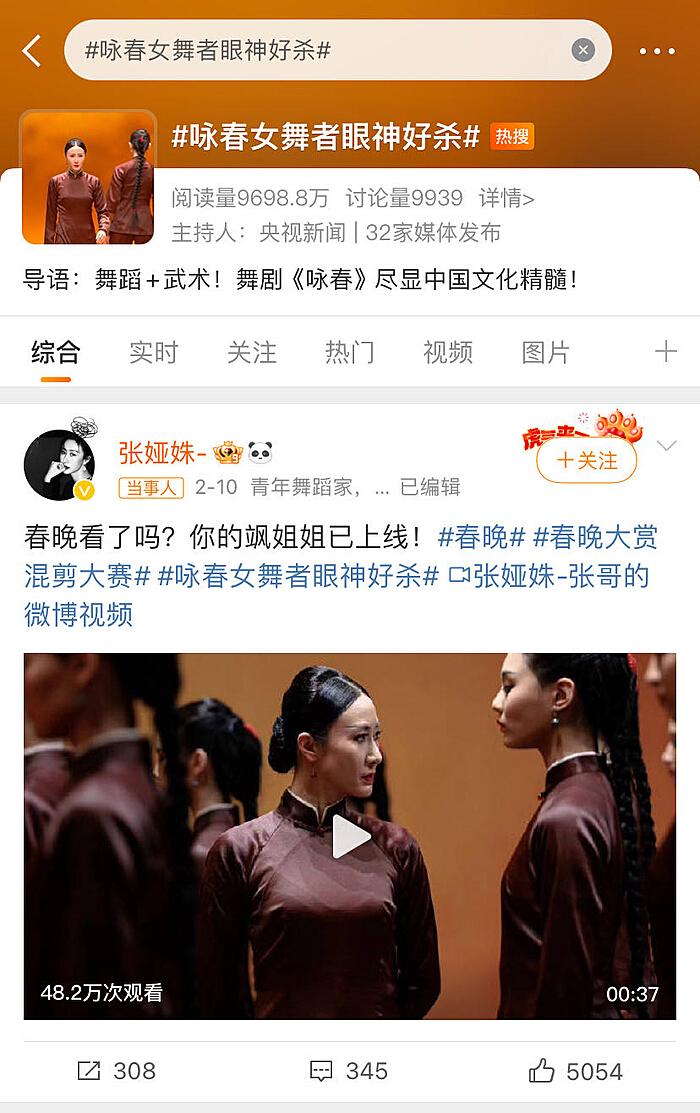
Task: Switch to the 实时 tab
Action: (x=153, y=352)
